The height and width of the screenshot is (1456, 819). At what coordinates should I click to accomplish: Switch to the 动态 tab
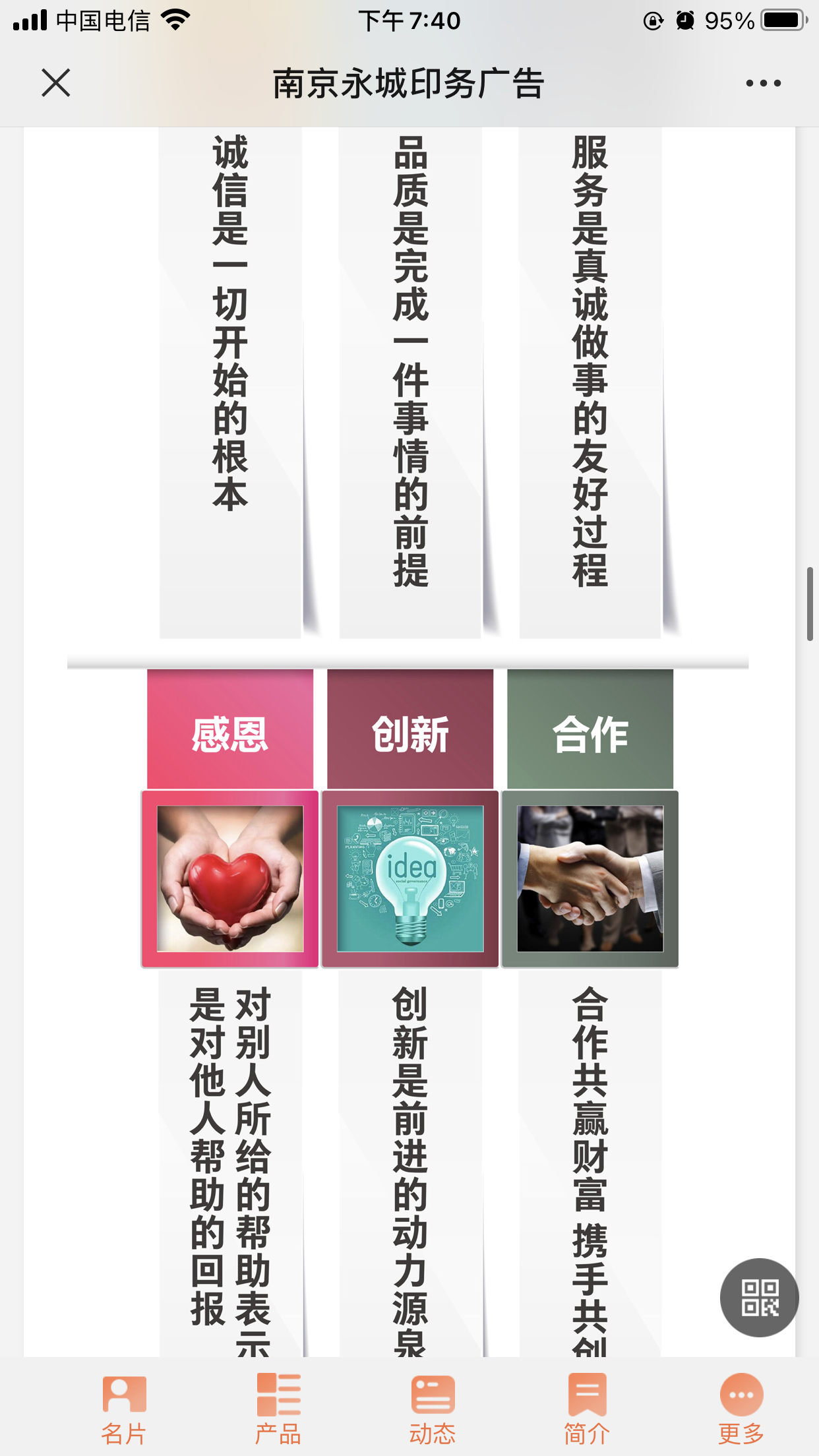pos(433,1408)
